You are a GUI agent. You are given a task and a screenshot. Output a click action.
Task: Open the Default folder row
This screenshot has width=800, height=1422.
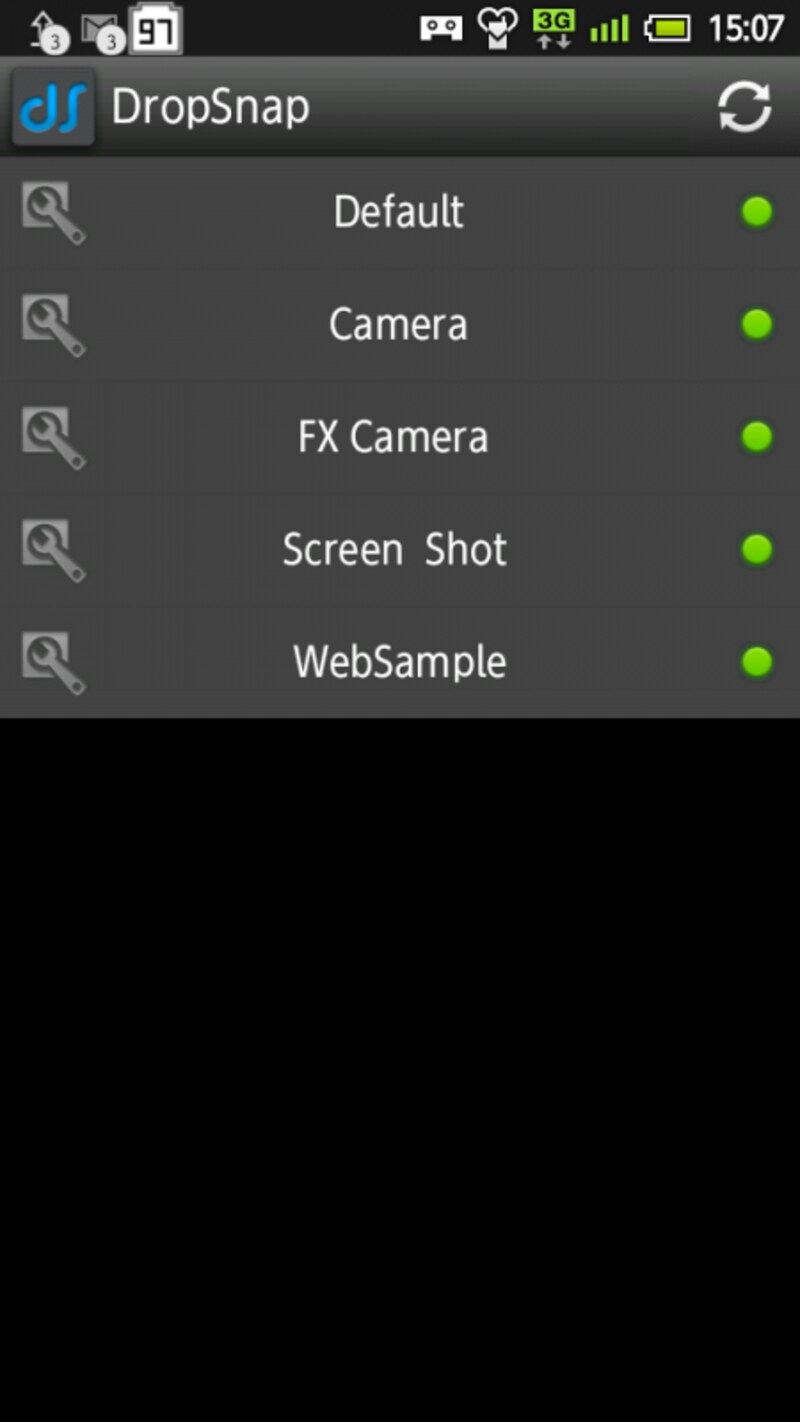tap(398, 212)
